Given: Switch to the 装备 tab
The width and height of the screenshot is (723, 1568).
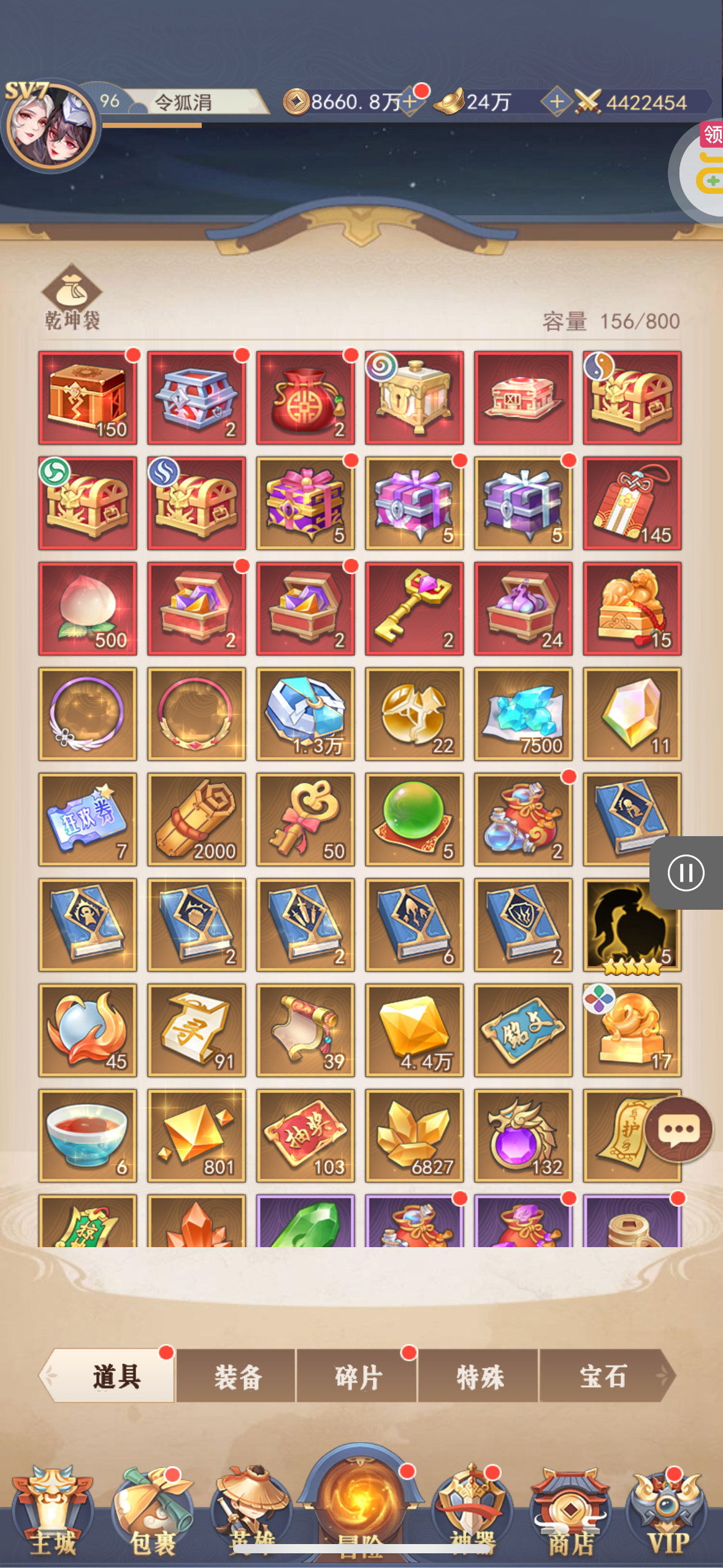Looking at the screenshot, I should tap(237, 1377).
